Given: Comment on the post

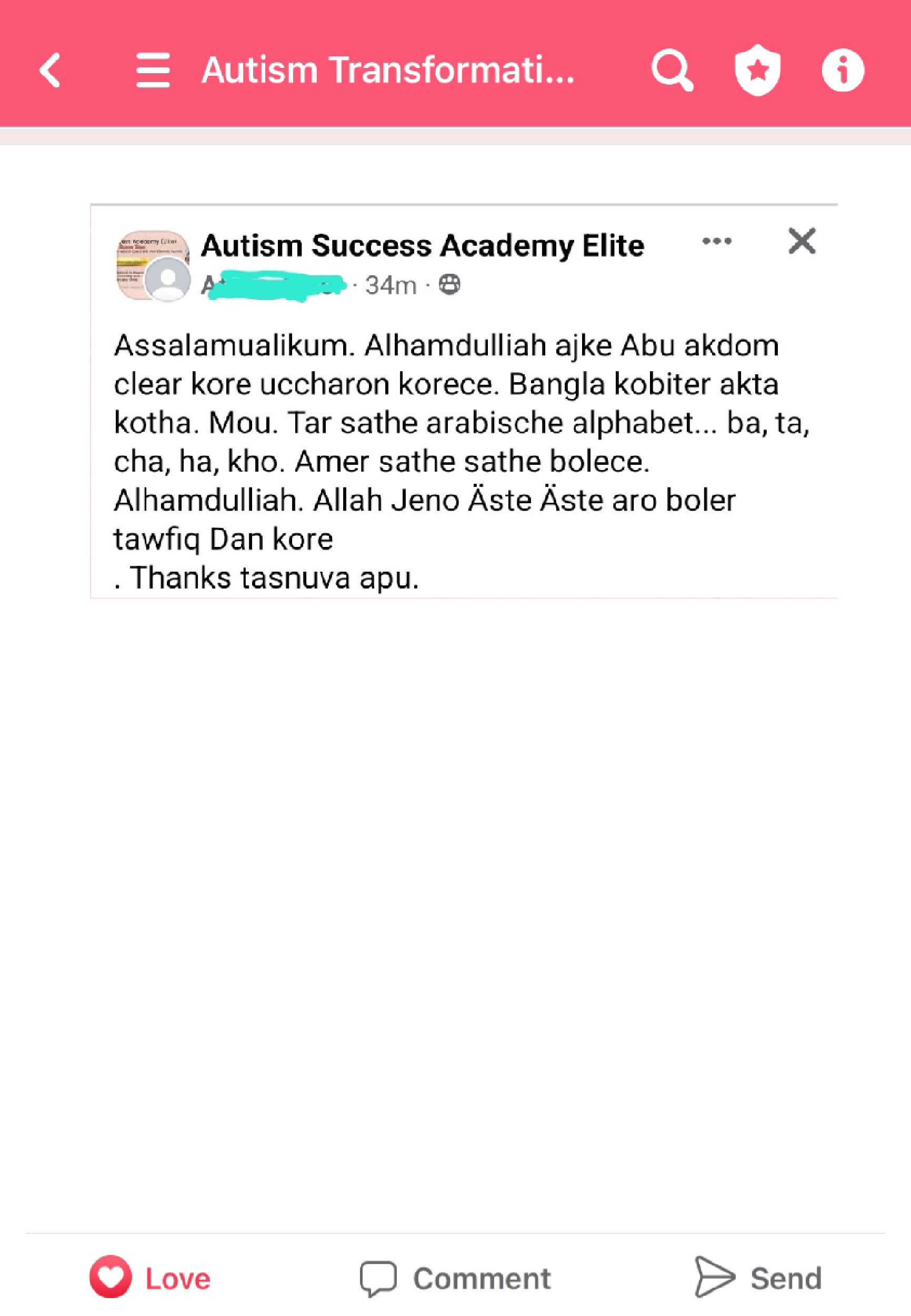Looking at the screenshot, I should point(456,1278).
